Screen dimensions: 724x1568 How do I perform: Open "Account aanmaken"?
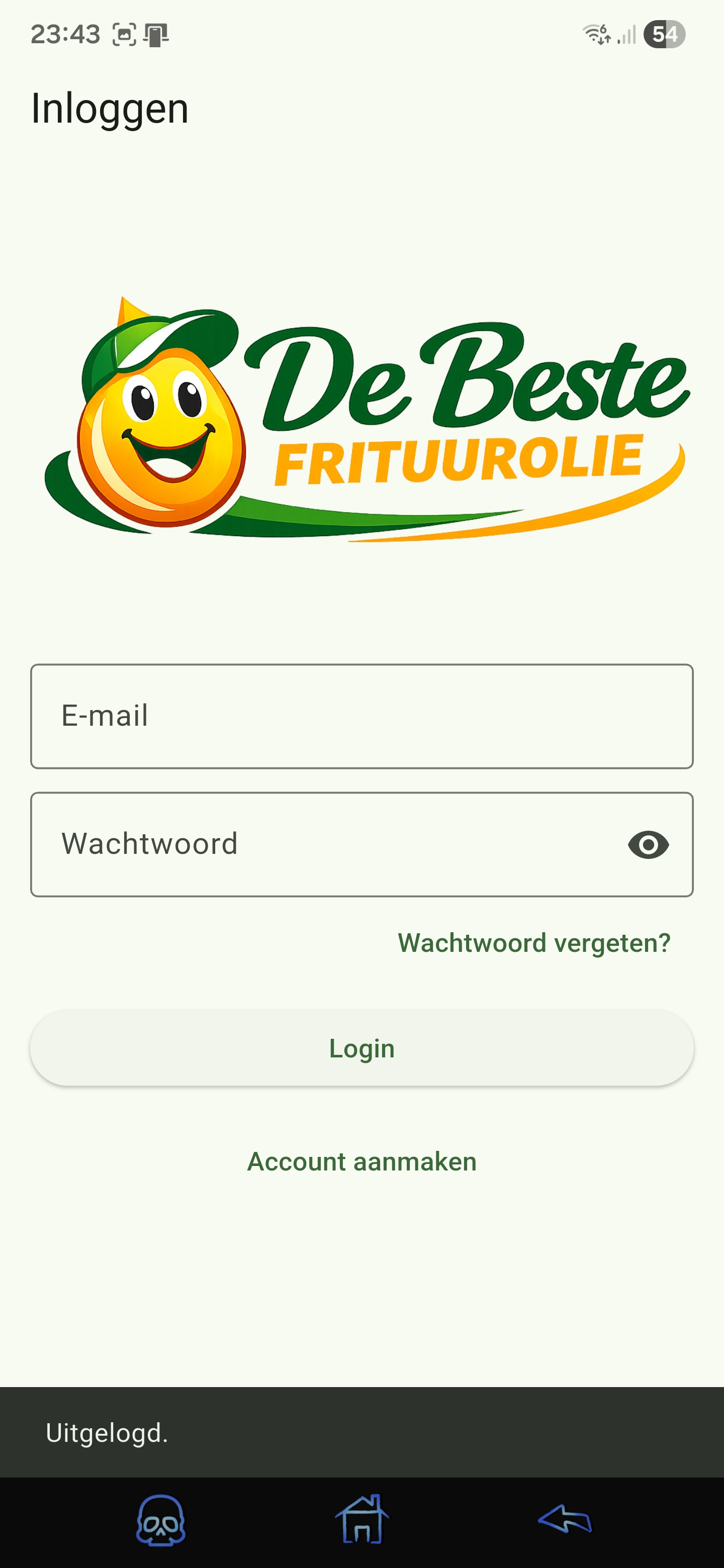(361, 1161)
